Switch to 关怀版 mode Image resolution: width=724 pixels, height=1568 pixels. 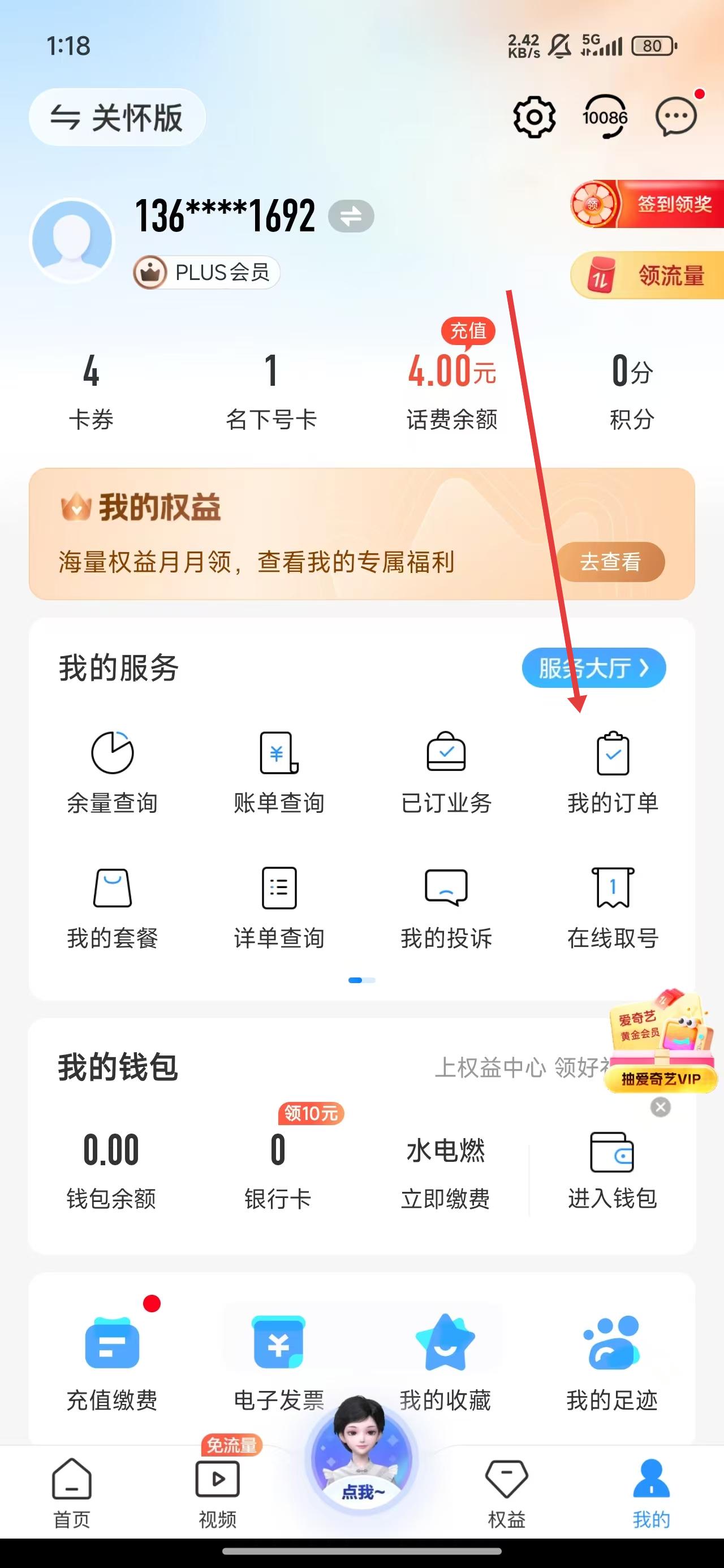click(x=117, y=118)
